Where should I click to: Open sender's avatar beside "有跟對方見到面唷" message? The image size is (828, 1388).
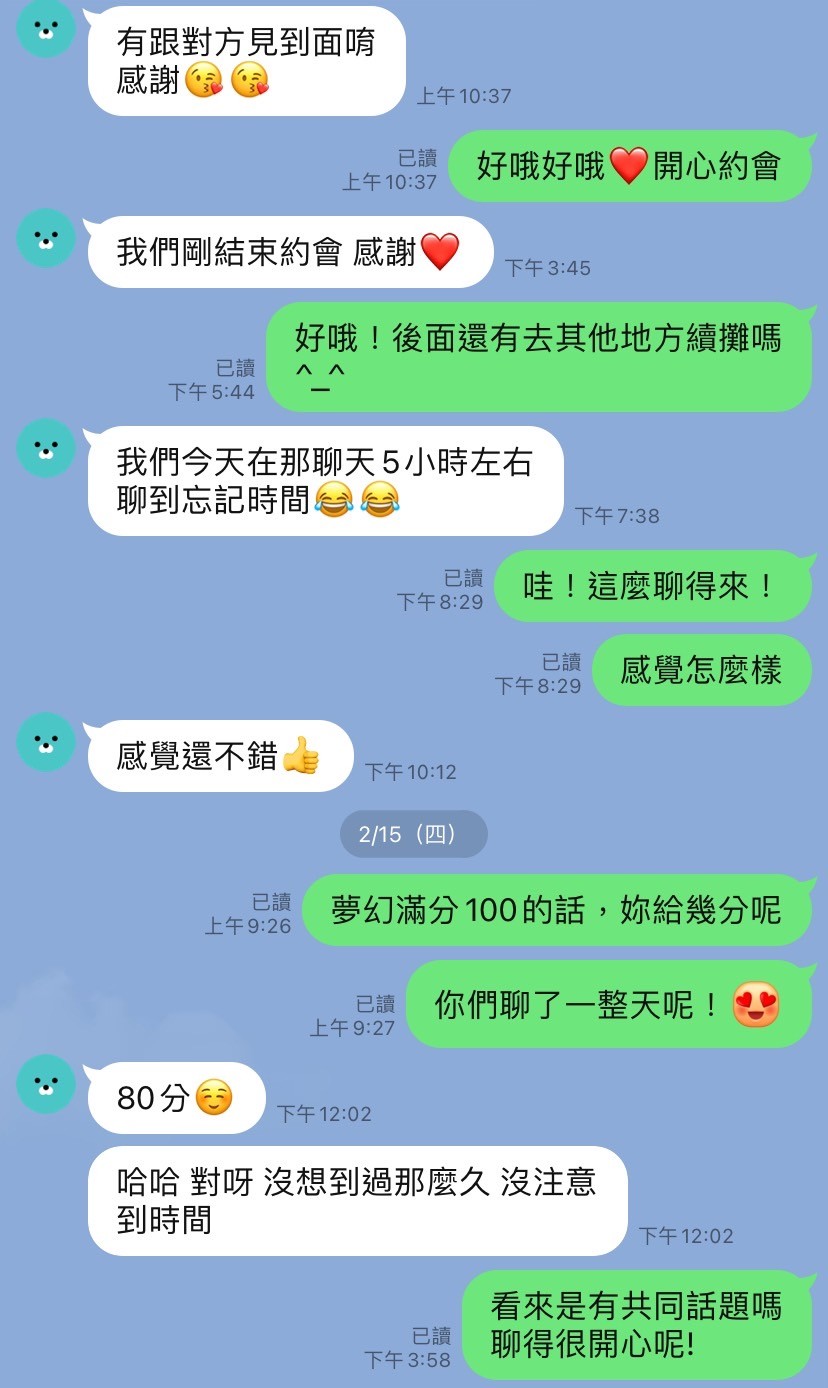point(46,28)
